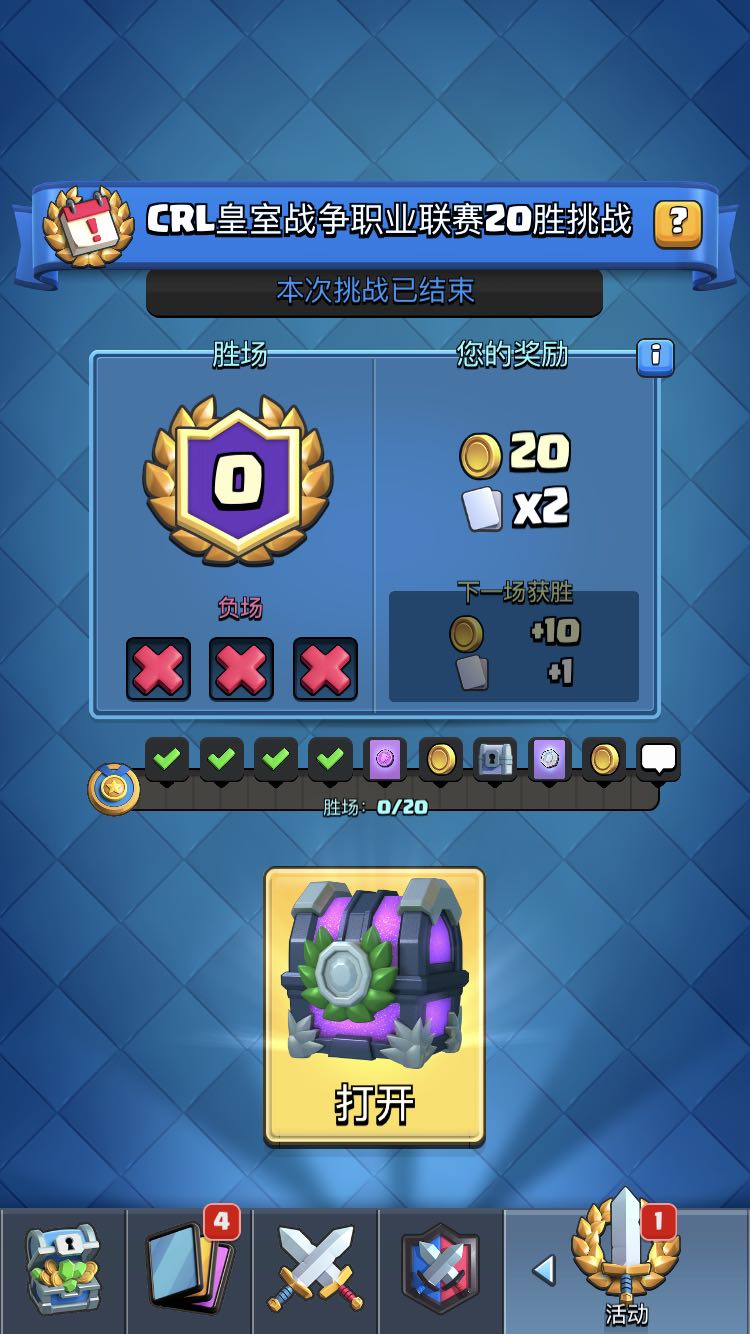Viewport: 750px width, 1334px height.
Task: Tap 打开 to open the reward chest
Action: [x=375, y=1006]
